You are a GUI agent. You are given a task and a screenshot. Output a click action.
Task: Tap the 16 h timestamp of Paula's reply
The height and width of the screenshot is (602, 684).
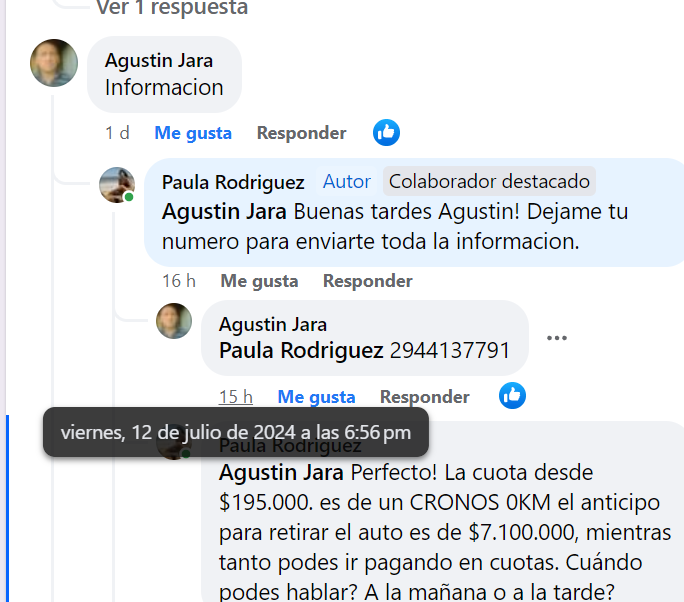point(179,281)
